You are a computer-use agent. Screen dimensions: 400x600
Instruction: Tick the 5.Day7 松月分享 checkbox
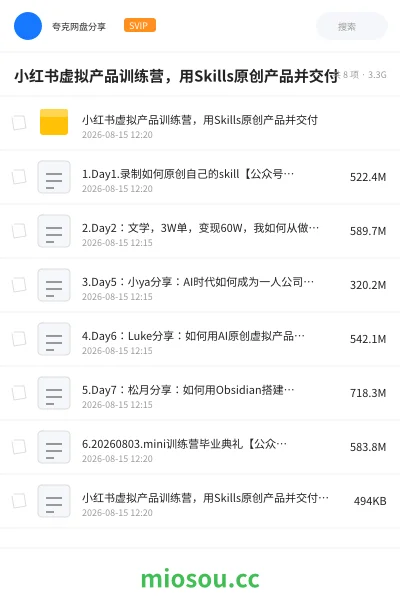coord(19,392)
